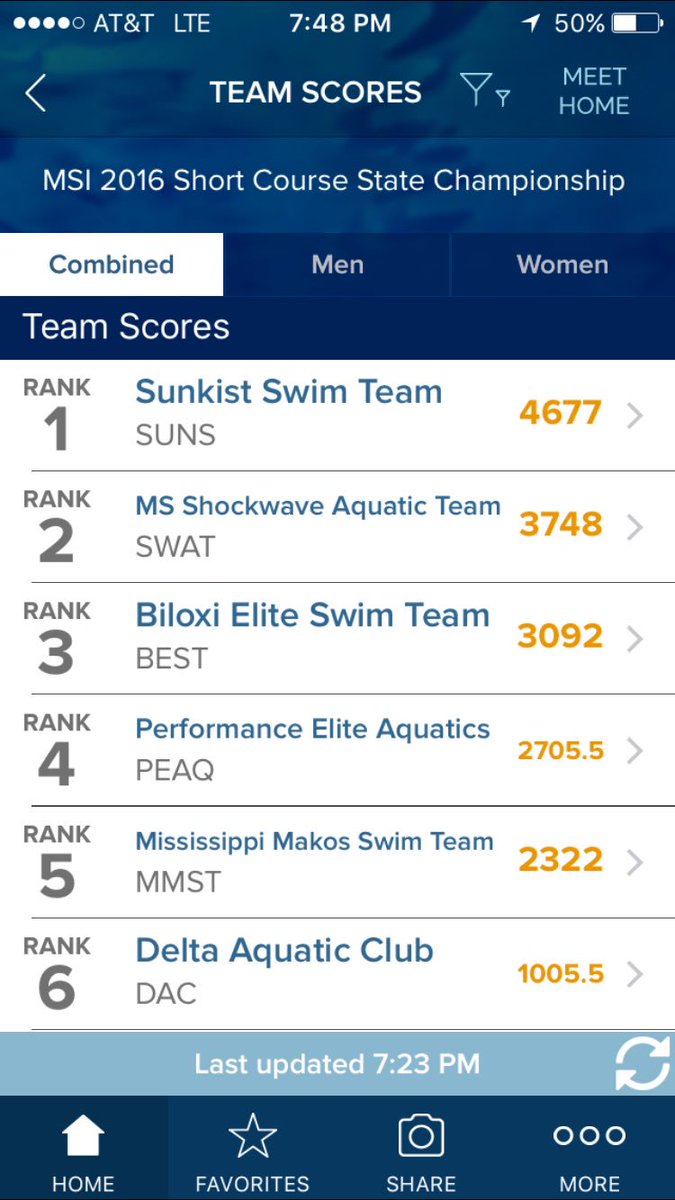Open the More menu tab
Image resolution: width=675 pixels, height=1200 pixels.
point(589,1150)
